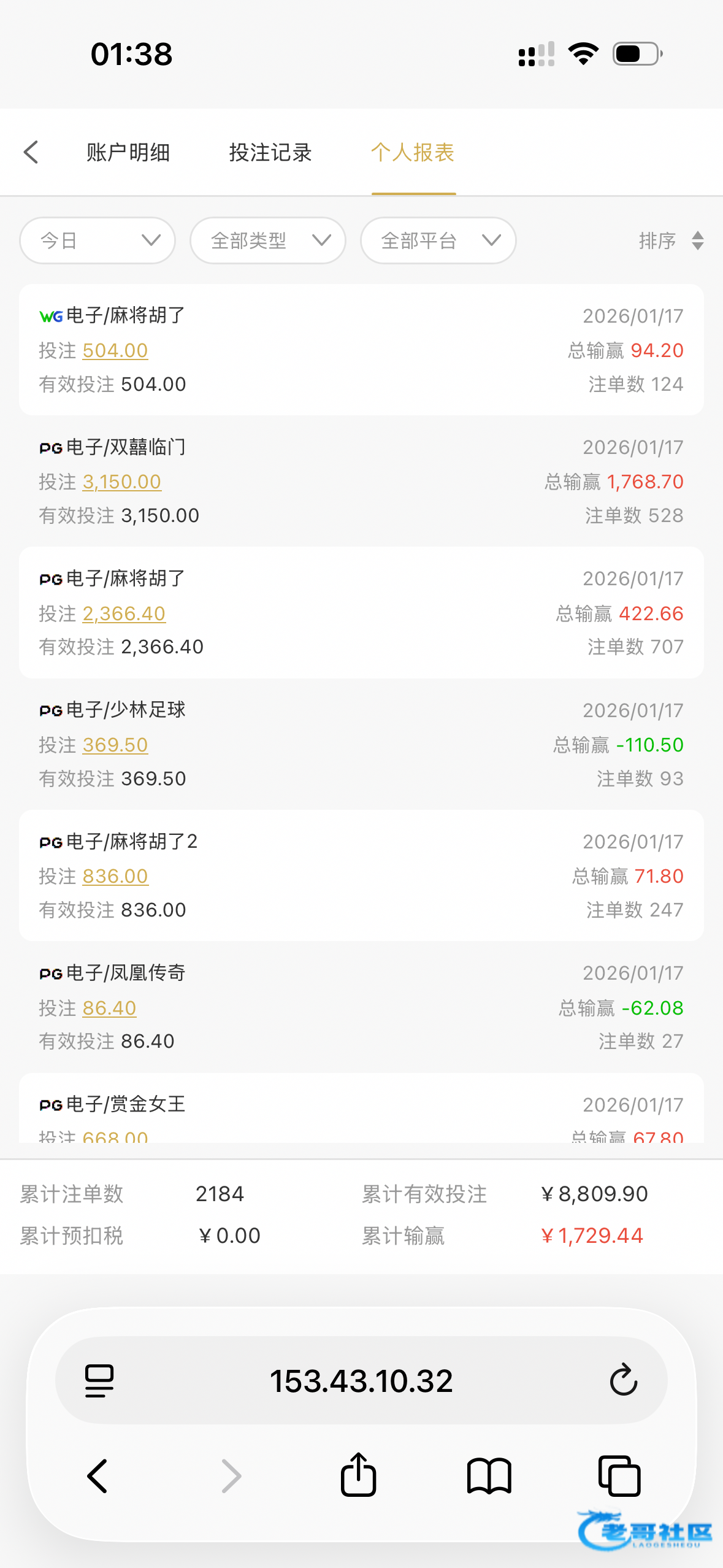Tap the 153.43.10.32 address field
Viewport: 723px width, 1568px height.
click(x=361, y=1380)
